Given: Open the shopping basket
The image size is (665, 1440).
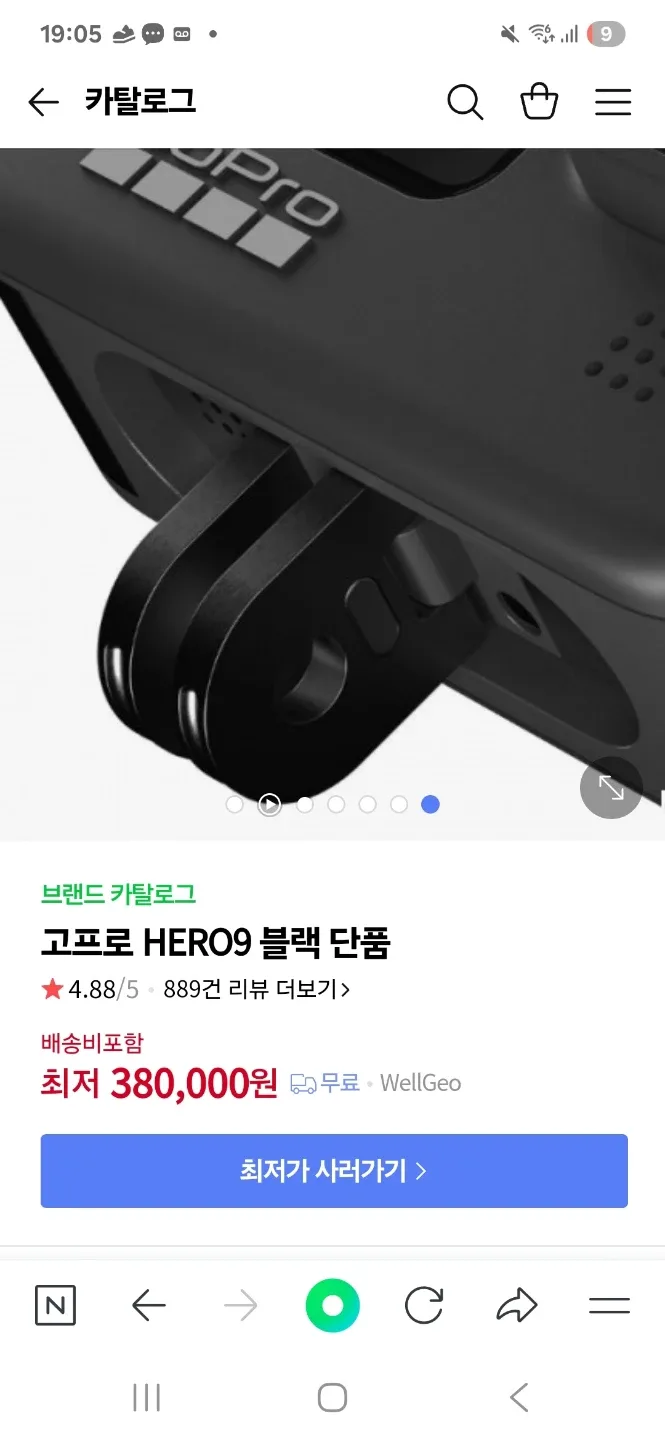Looking at the screenshot, I should click(x=539, y=102).
